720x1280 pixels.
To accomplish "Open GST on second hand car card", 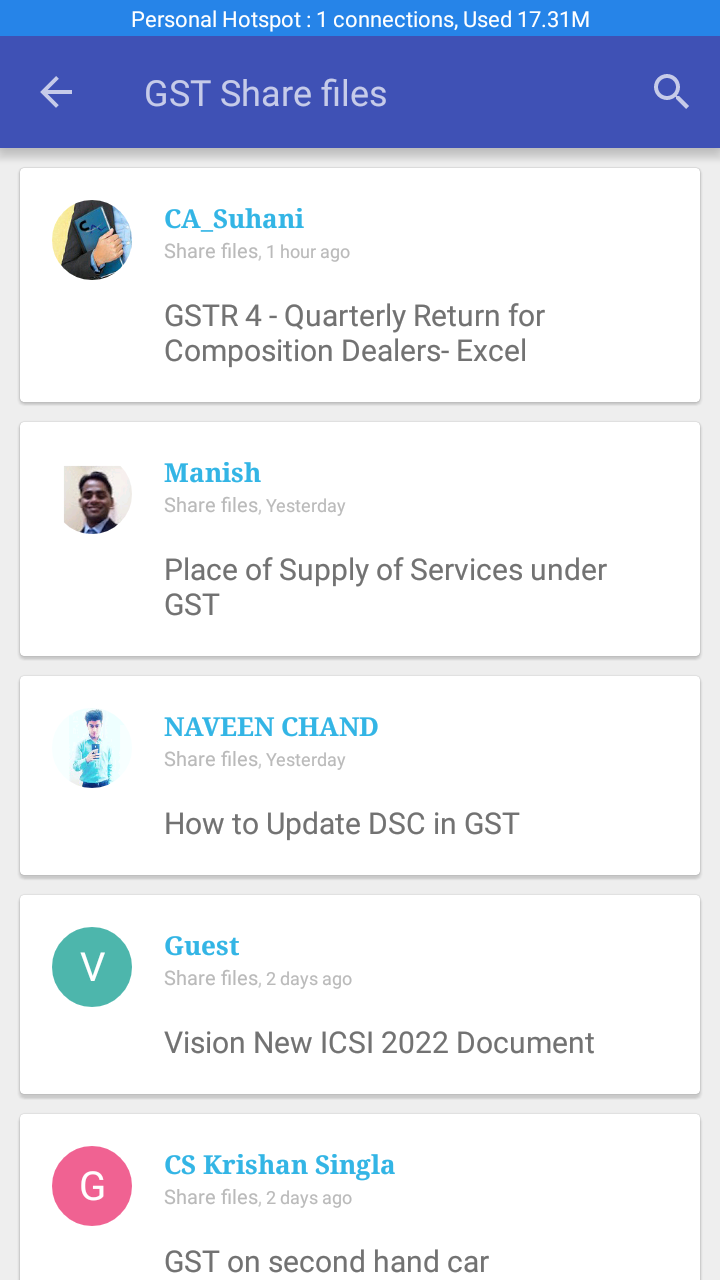I will click(x=327, y=1261).
